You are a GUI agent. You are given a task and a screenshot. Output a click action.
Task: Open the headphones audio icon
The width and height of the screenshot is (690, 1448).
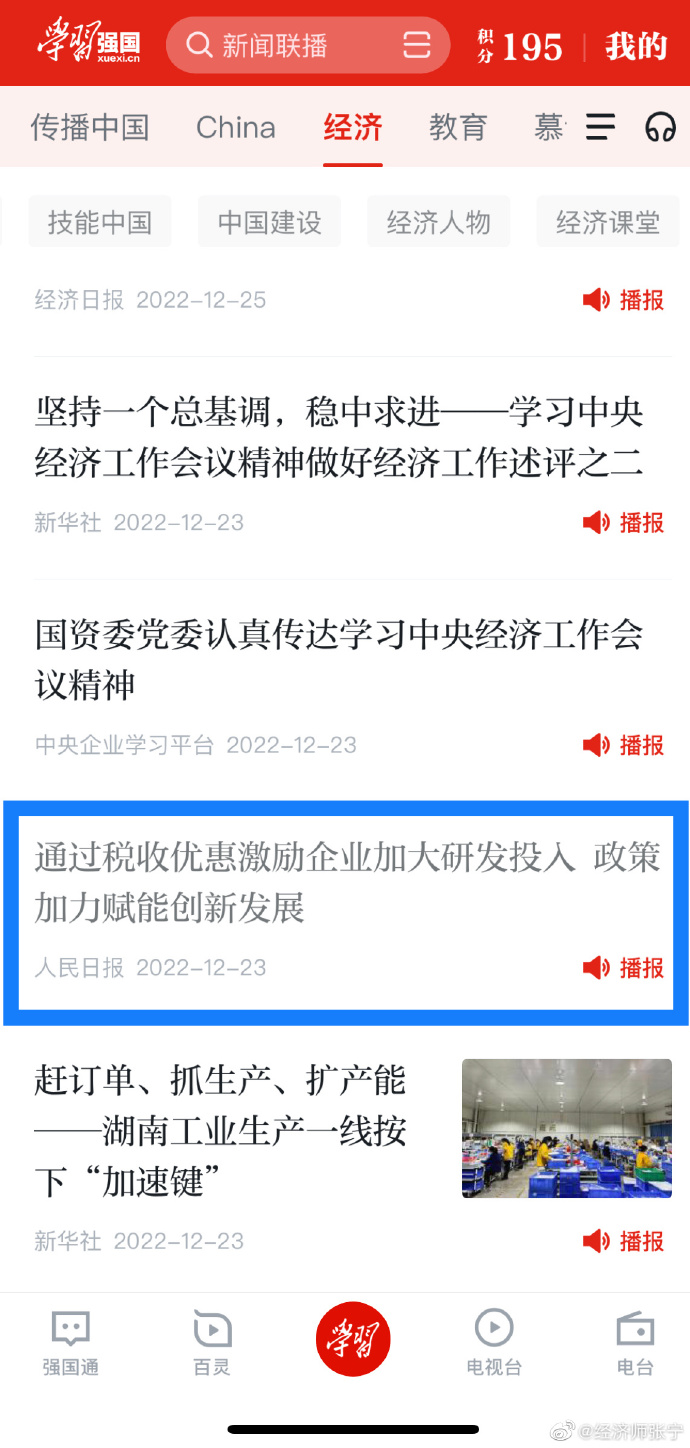point(660,127)
